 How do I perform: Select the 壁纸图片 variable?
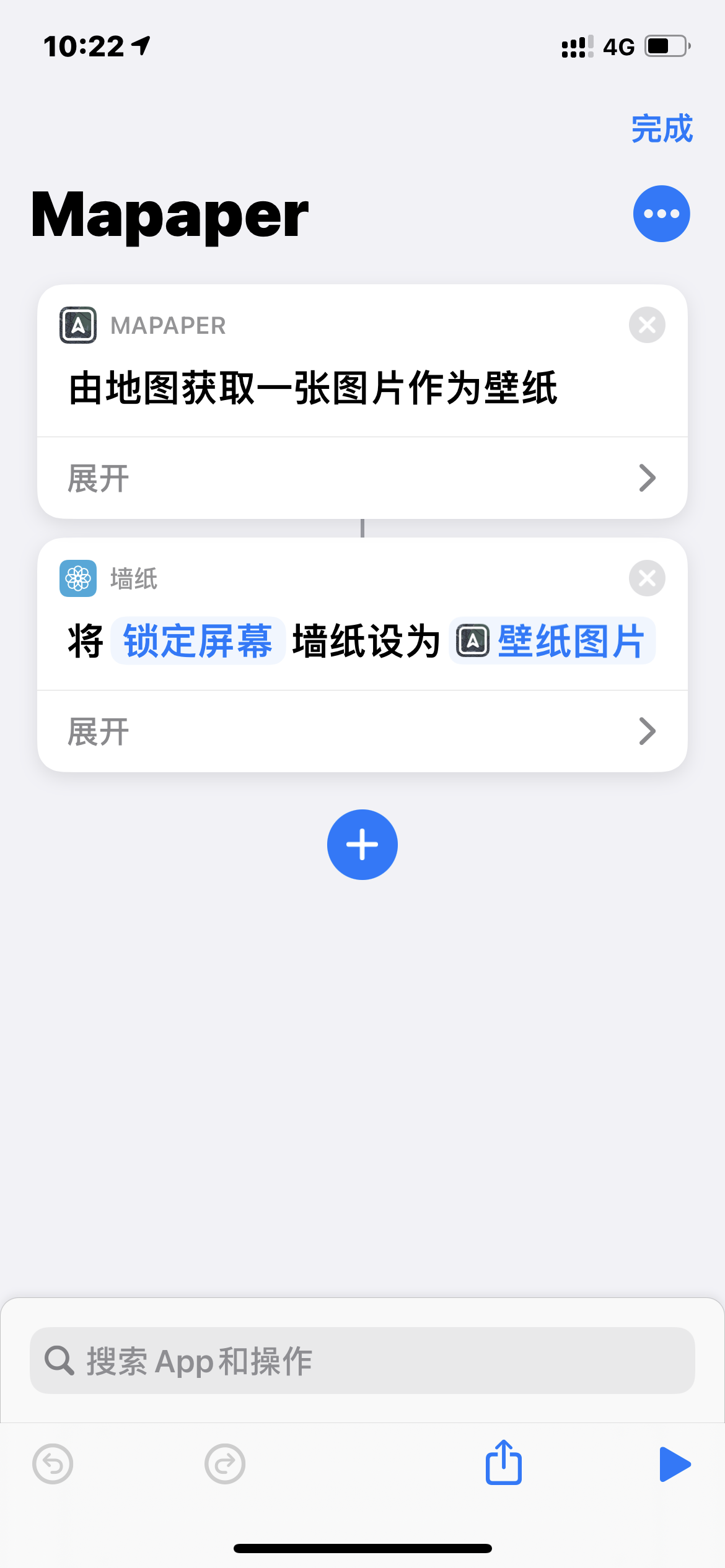[553, 641]
